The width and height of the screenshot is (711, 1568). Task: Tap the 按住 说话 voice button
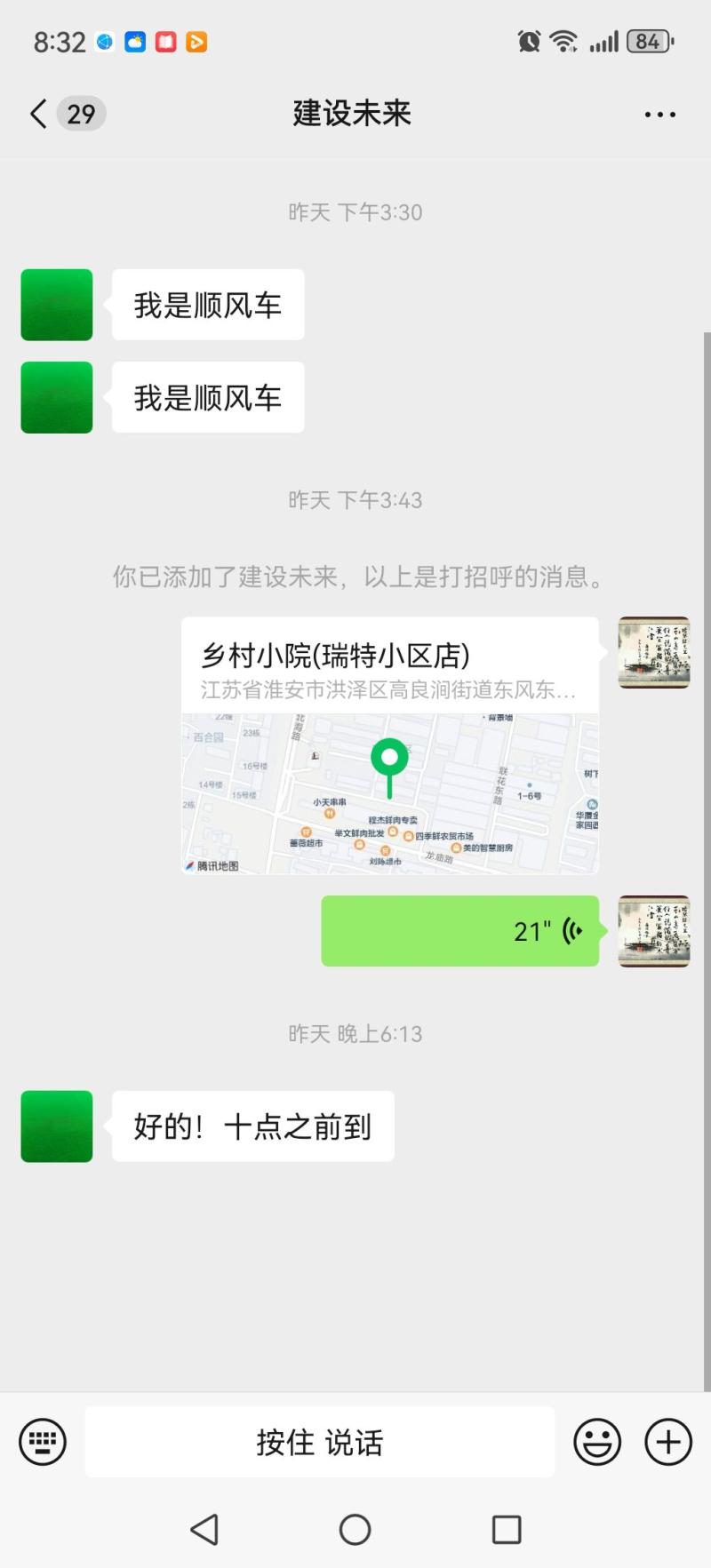click(x=319, y=1442)
